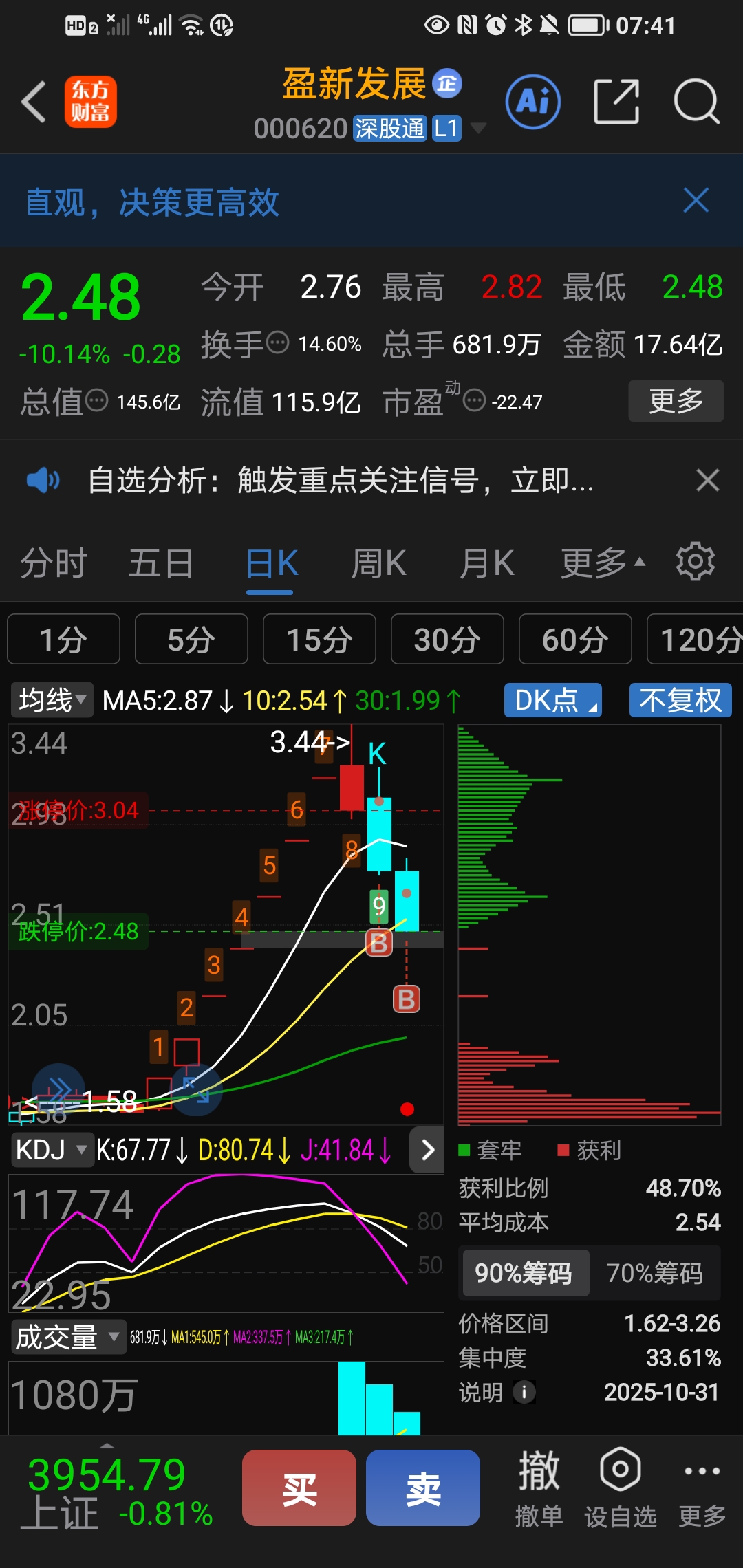Close the 自选分析 notice
743x1568 pixels.
coord(707,480)
